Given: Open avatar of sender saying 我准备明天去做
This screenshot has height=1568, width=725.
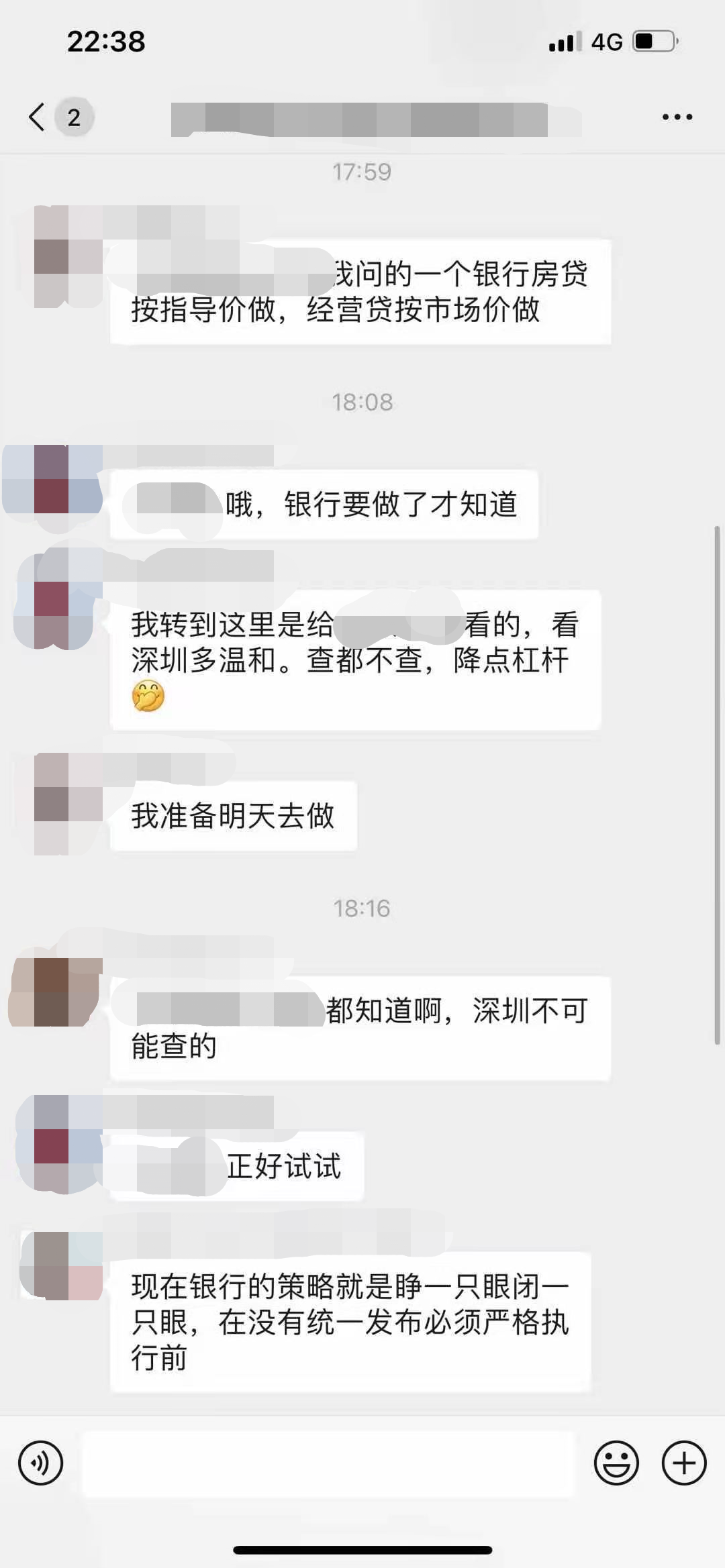Looking at the screenshot, I should 67,803.
